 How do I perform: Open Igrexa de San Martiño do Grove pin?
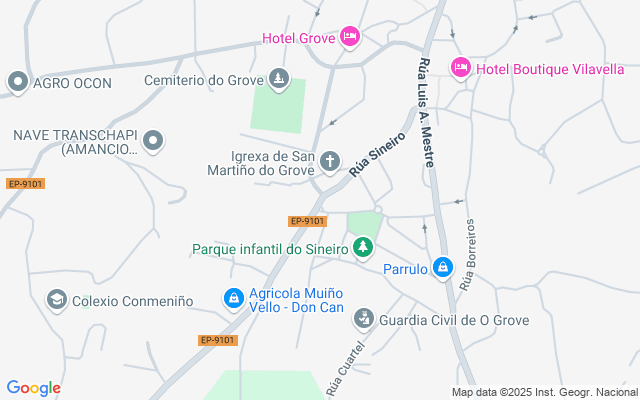[x=330, y=160]
